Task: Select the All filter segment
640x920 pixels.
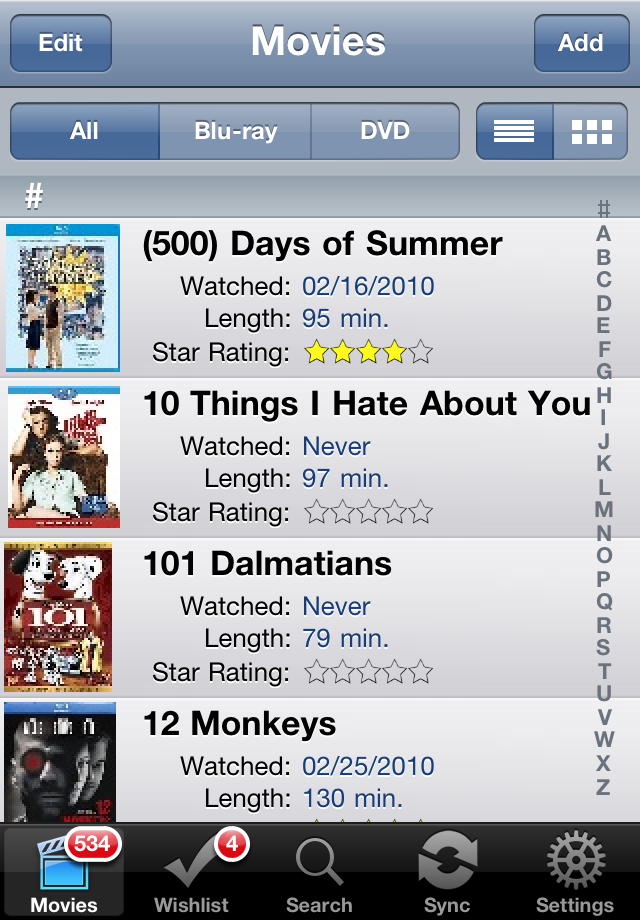Action: [x=85, y=131]
